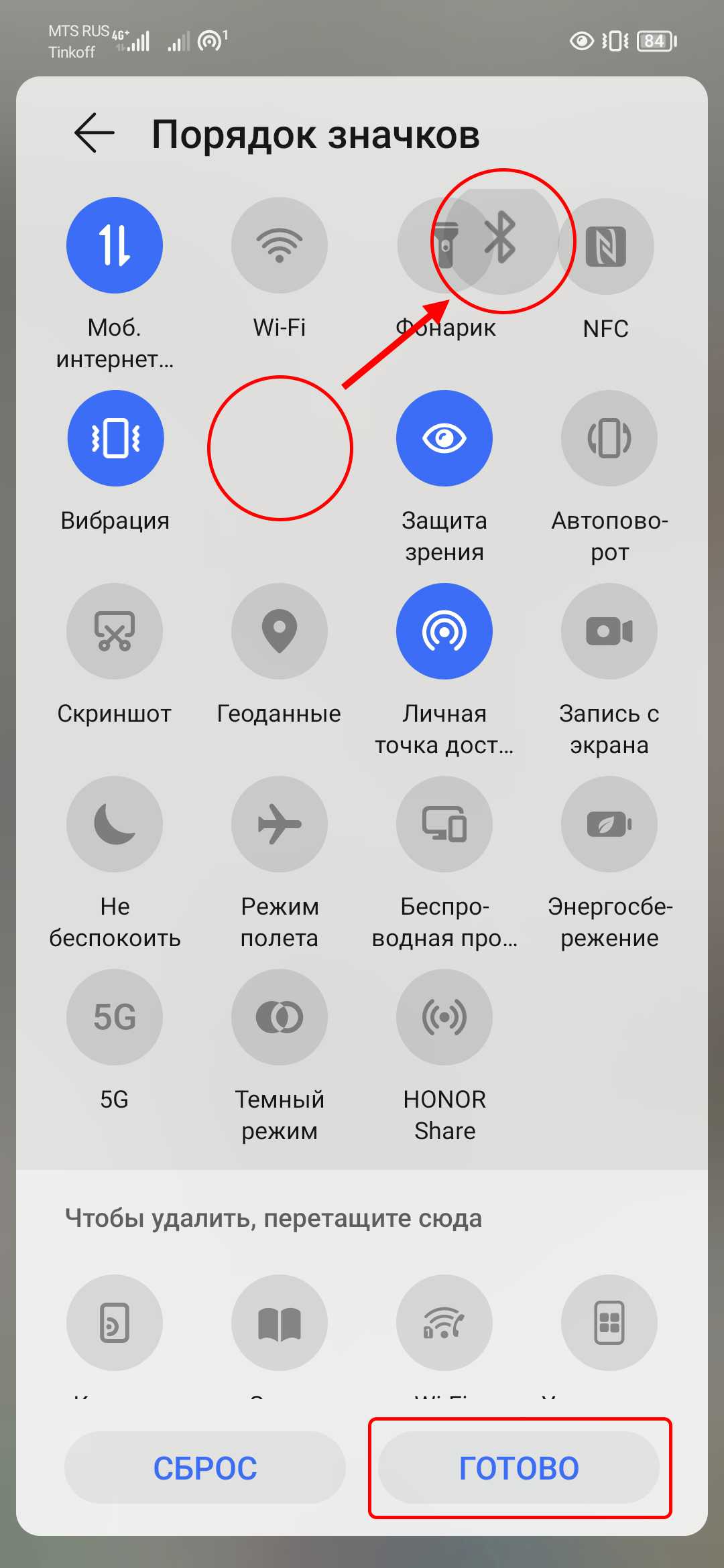Toggle the Защита зрения tile
This screenshot has height=1568, width=724.
pyautogui.click(x=444, y=438)
